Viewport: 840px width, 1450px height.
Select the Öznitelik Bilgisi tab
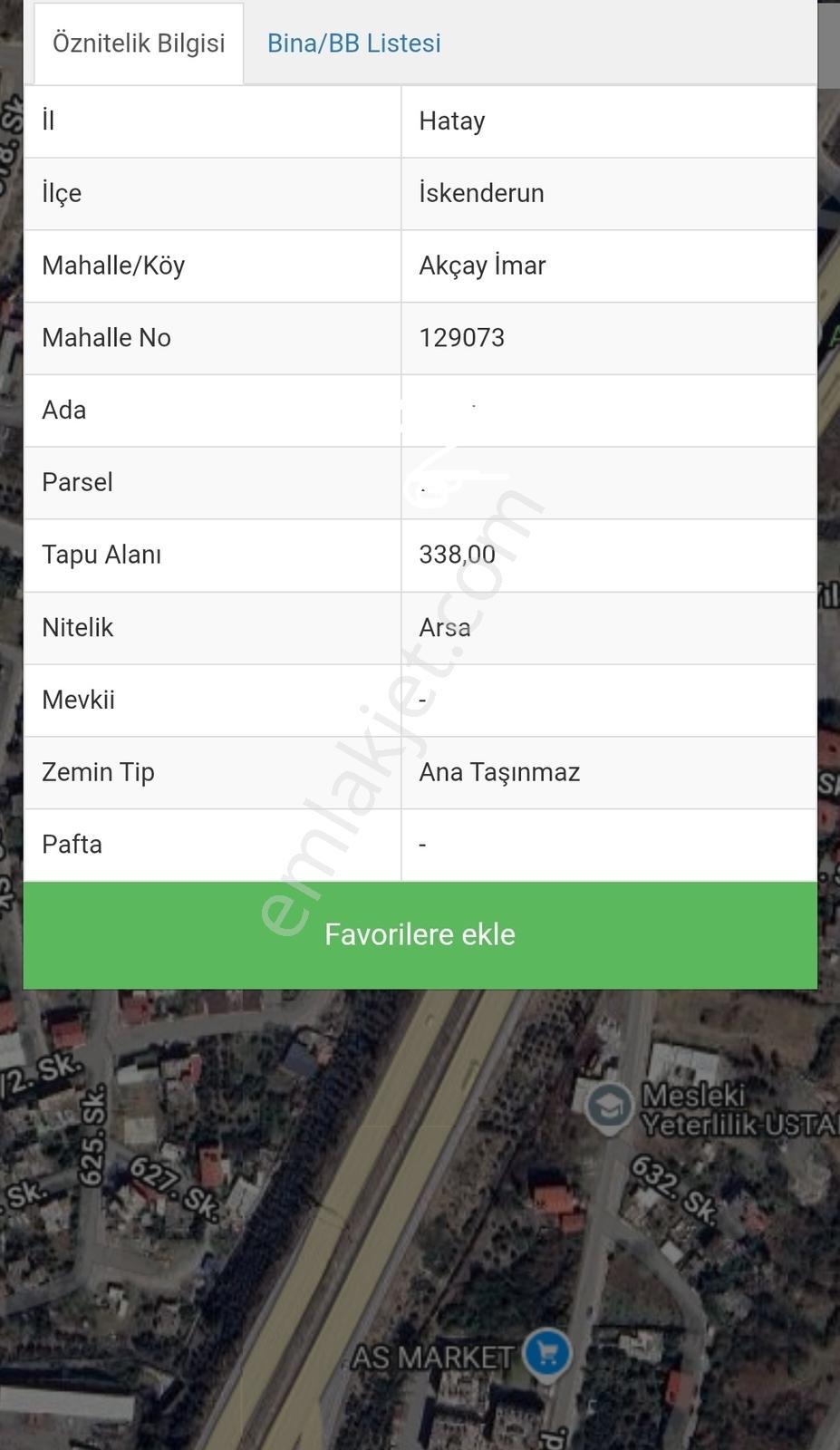139,43
